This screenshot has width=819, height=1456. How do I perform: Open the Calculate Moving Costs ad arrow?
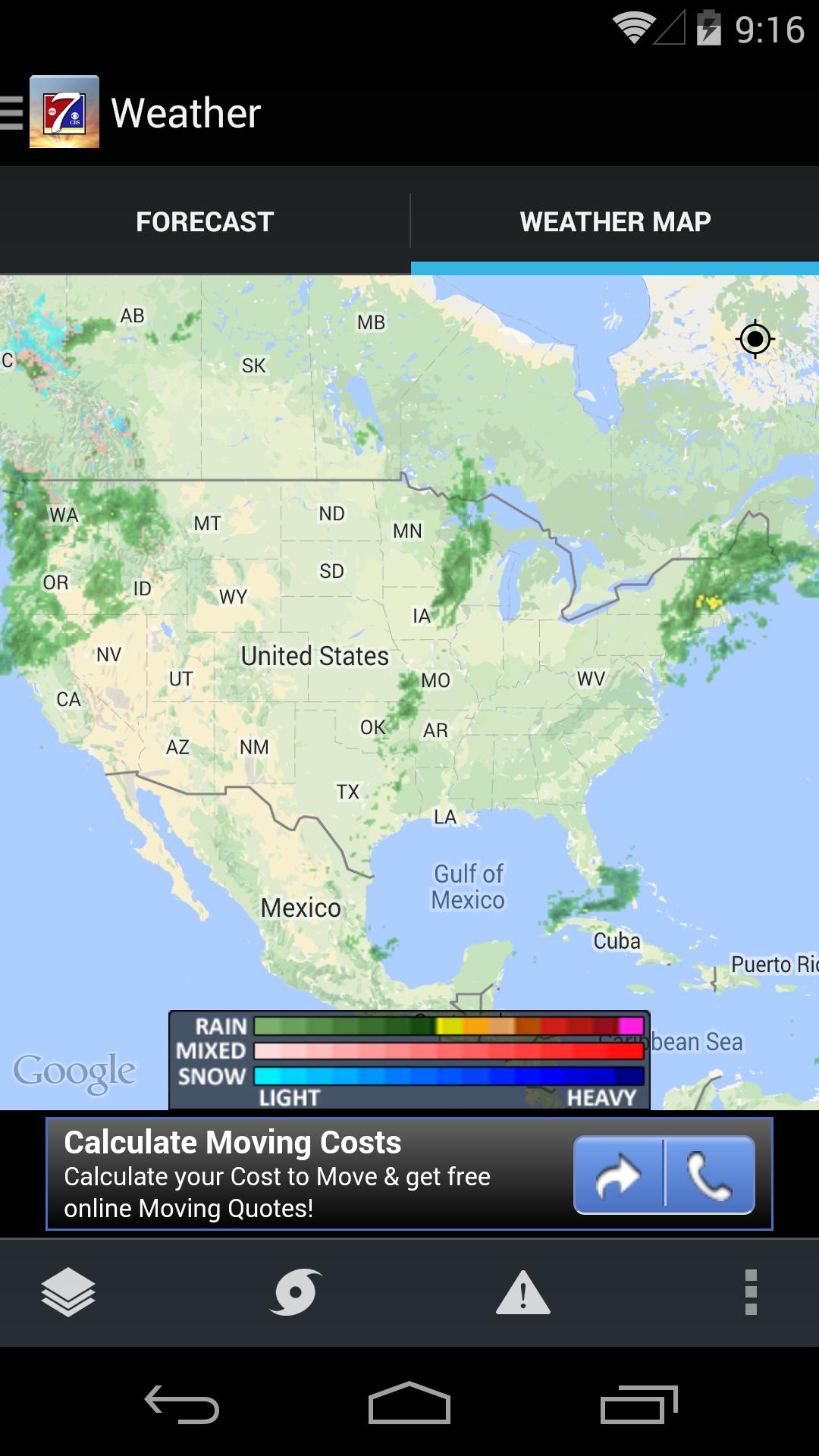point(619,1175)
